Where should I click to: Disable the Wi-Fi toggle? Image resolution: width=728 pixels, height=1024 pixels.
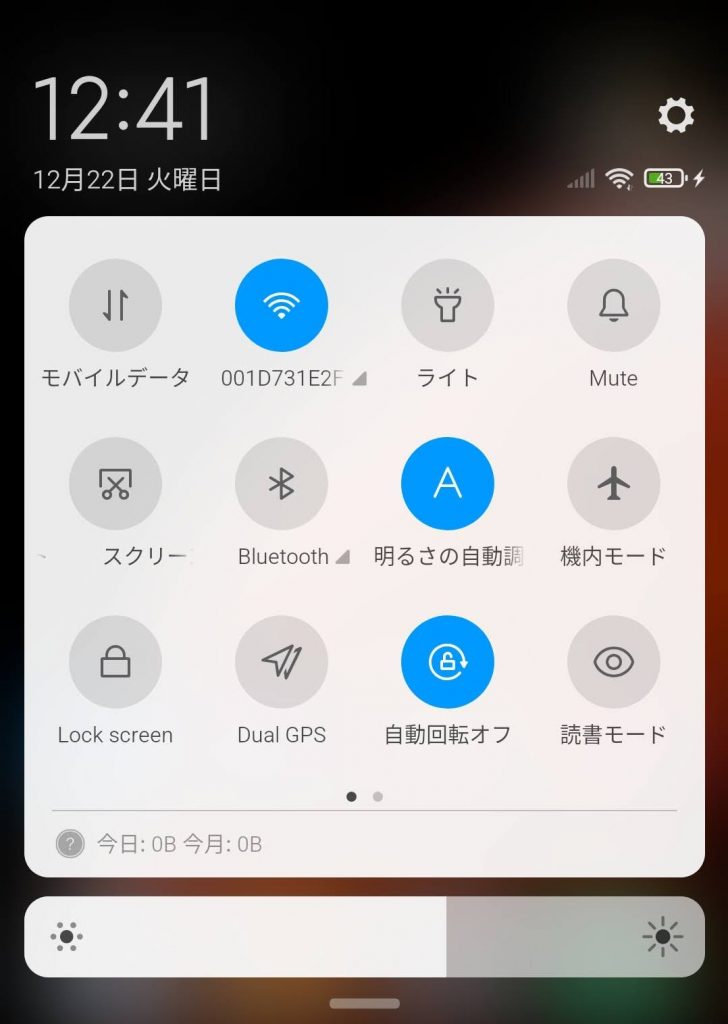[x=281, y=305]
